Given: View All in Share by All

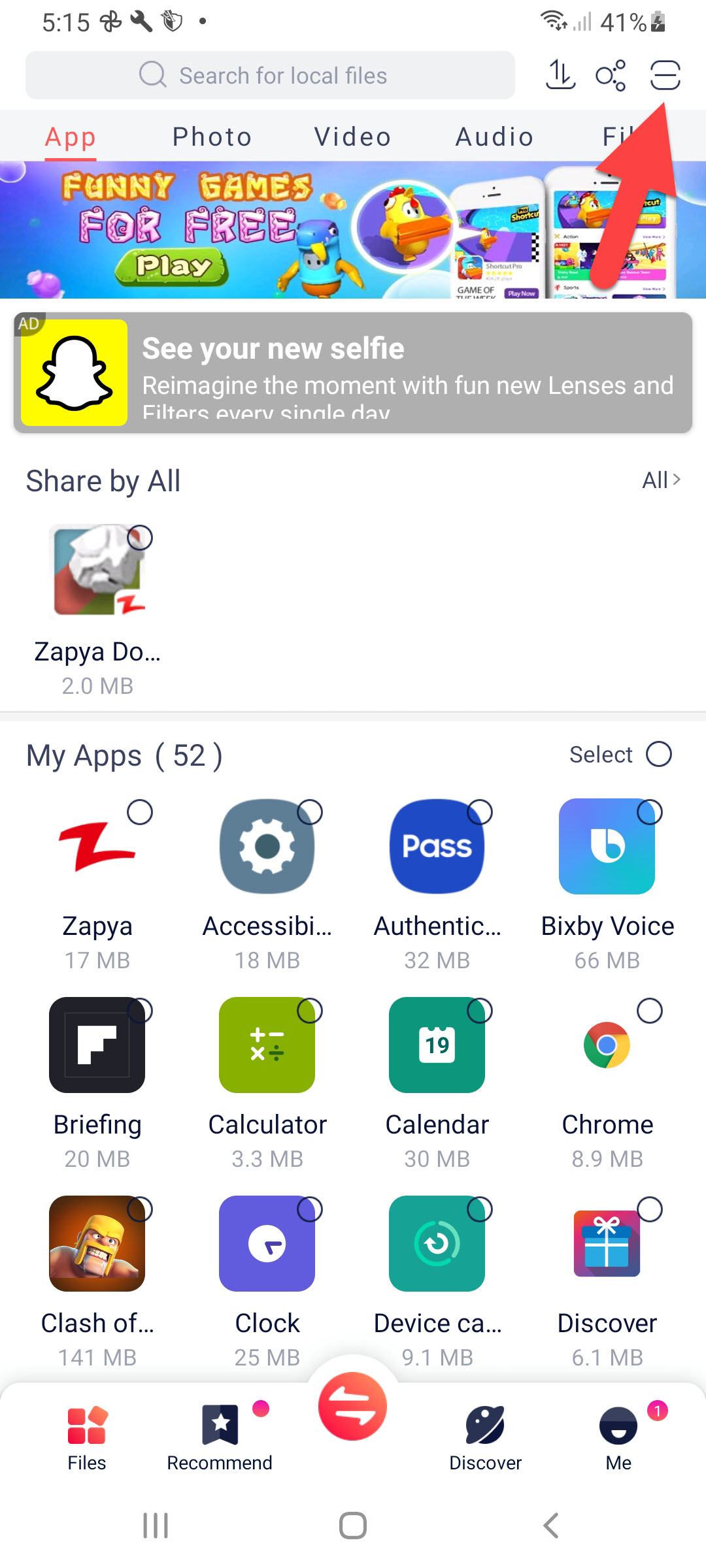Looking at the screenshot, I should 661,480.
